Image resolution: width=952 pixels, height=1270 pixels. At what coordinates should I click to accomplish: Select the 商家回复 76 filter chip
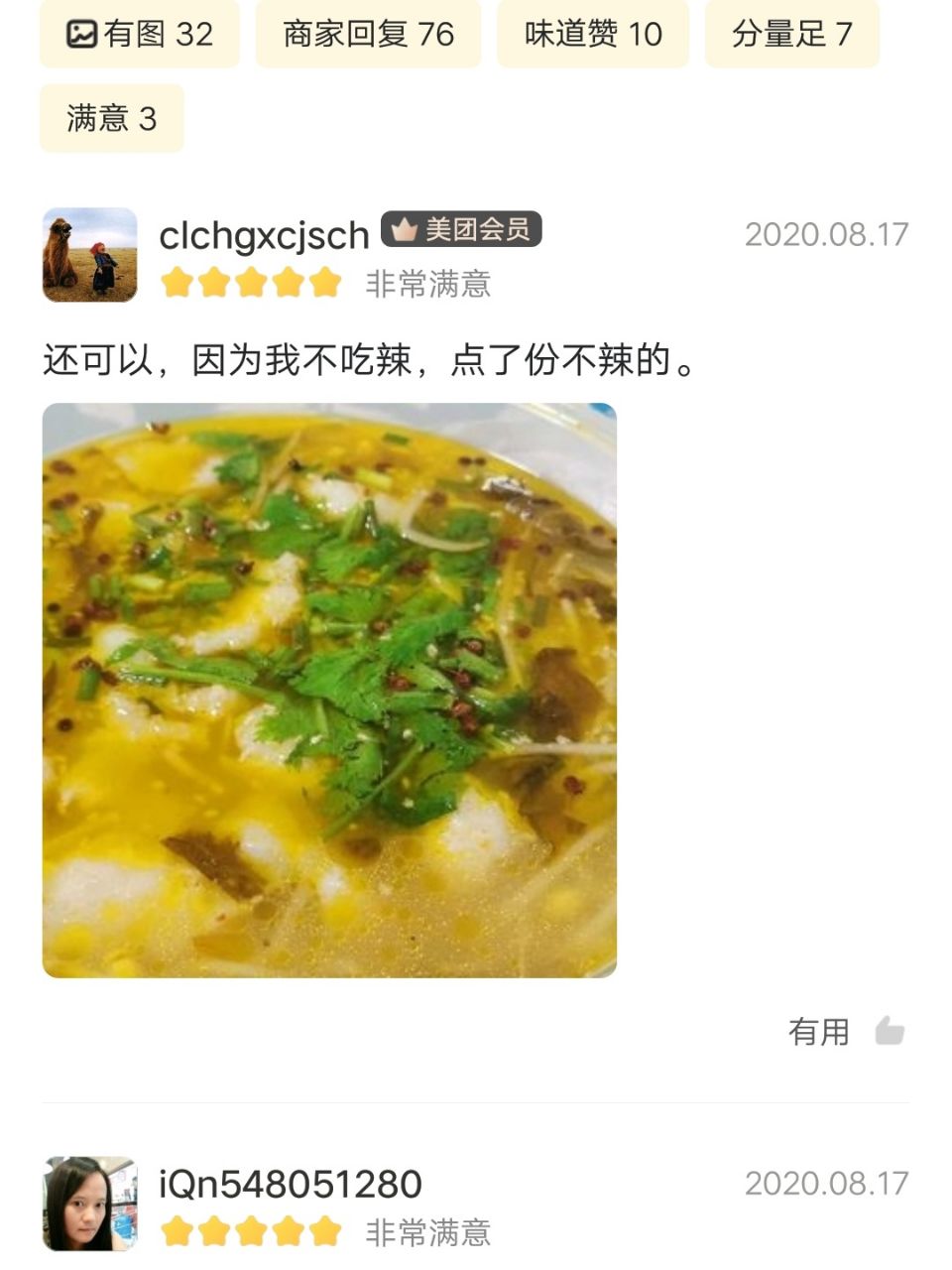pos(368,34)
